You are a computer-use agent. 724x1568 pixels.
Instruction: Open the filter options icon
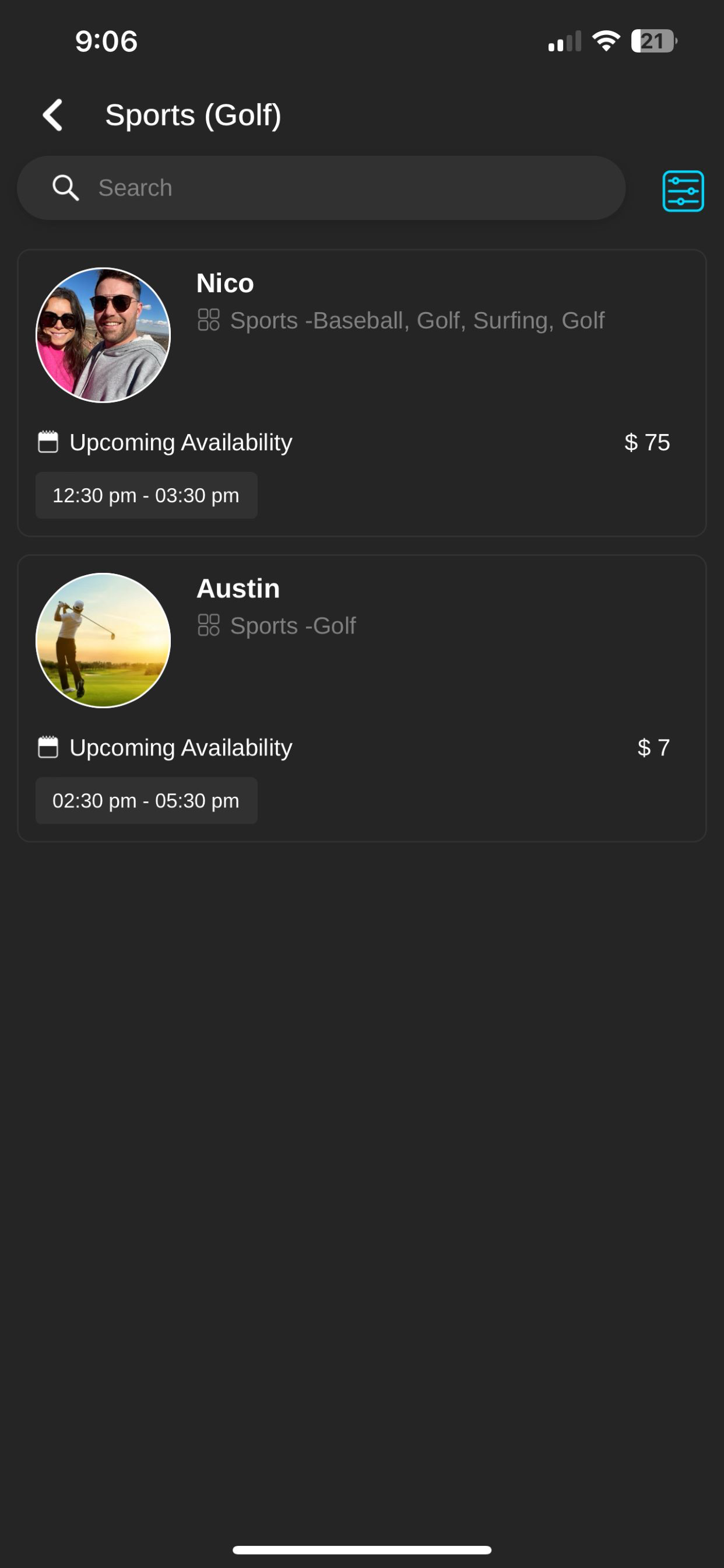[x=683, y=191]
